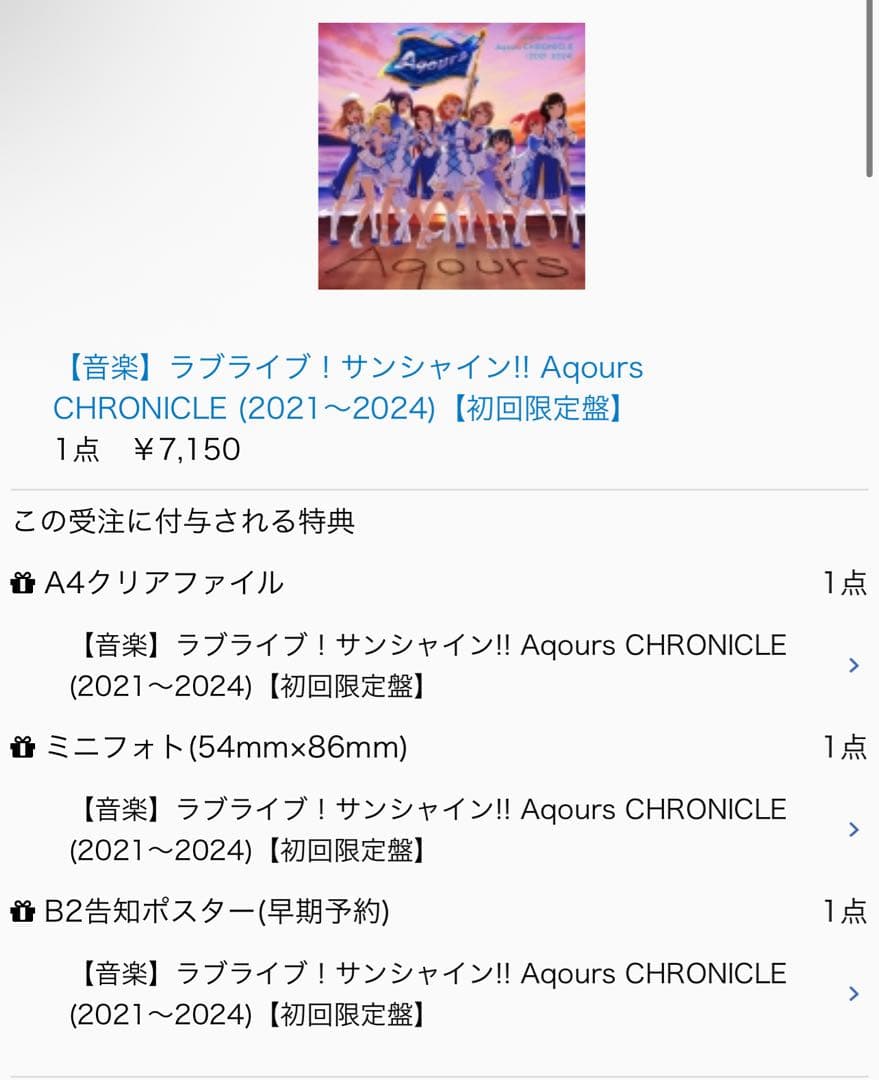Open the Aqours CHRONICLE product title link
Viewport: 879px width, 1080px height.
350,388
